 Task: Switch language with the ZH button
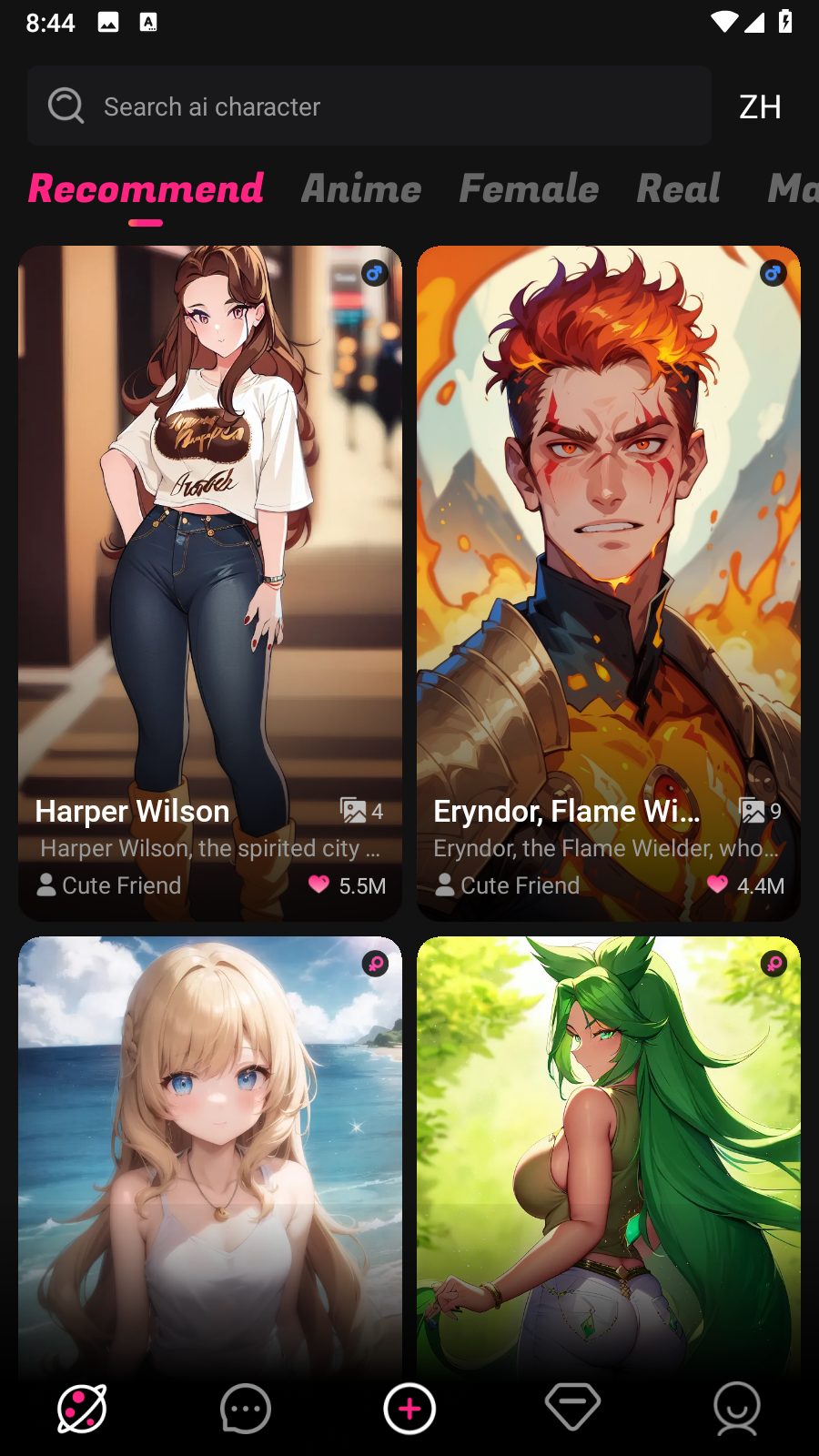760,106
